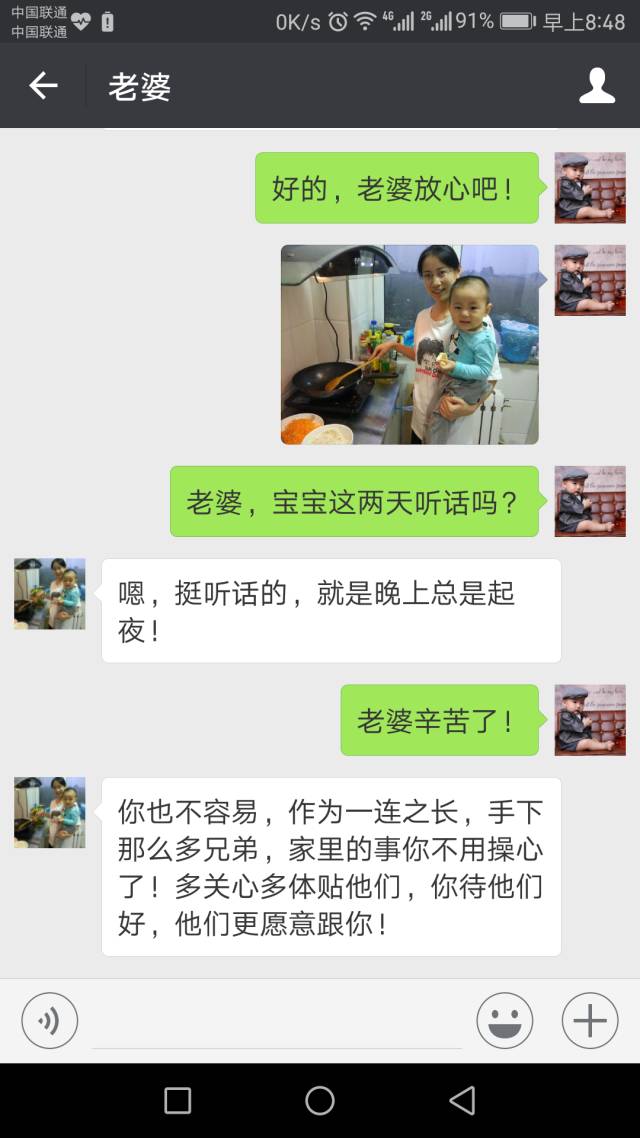
Task: Open avatar beside 老婆辛苦了 message
Action: click(x=590, y=720)
